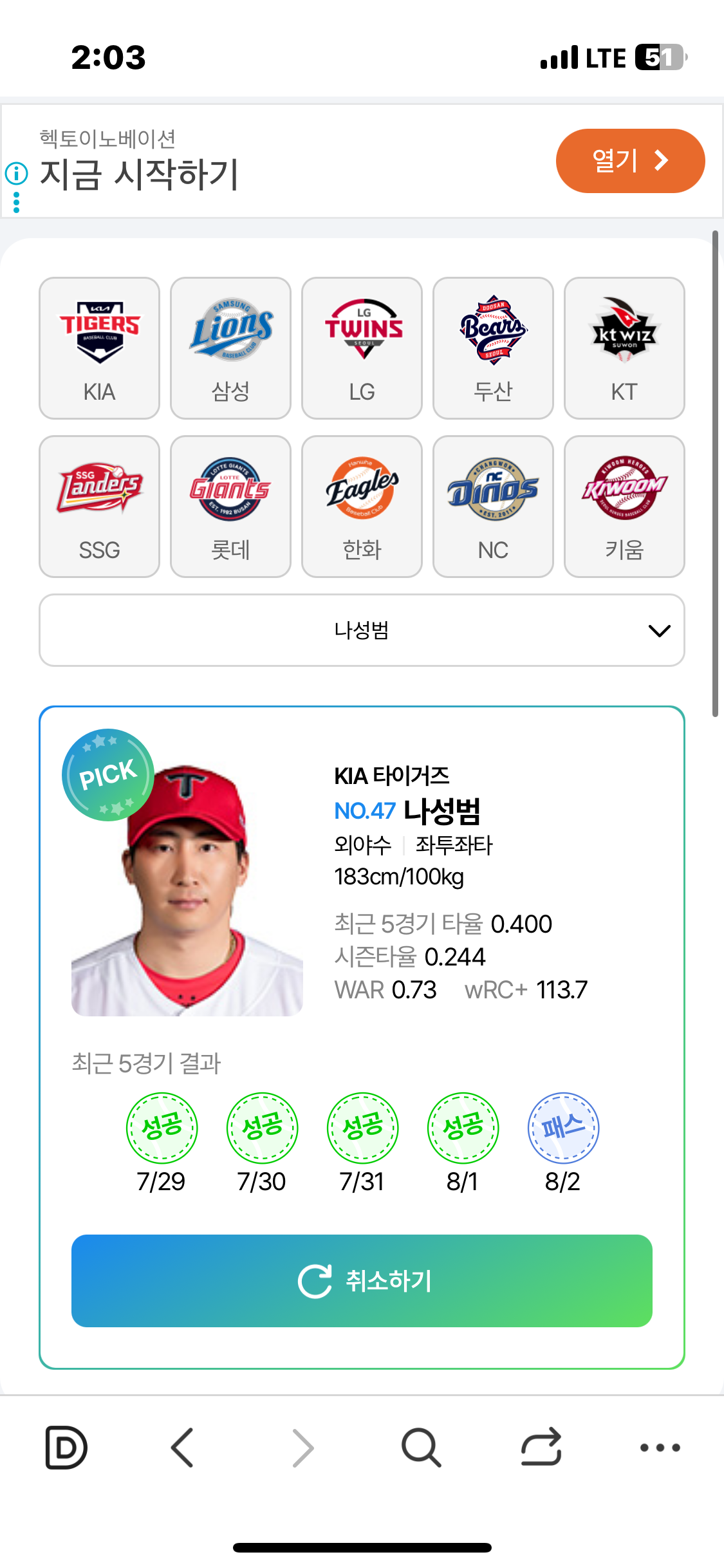Image resolution: width=724 pixels, height=1568 pixels.
Task: Tap the ad info icon
Action: click(x=17, y=173)
